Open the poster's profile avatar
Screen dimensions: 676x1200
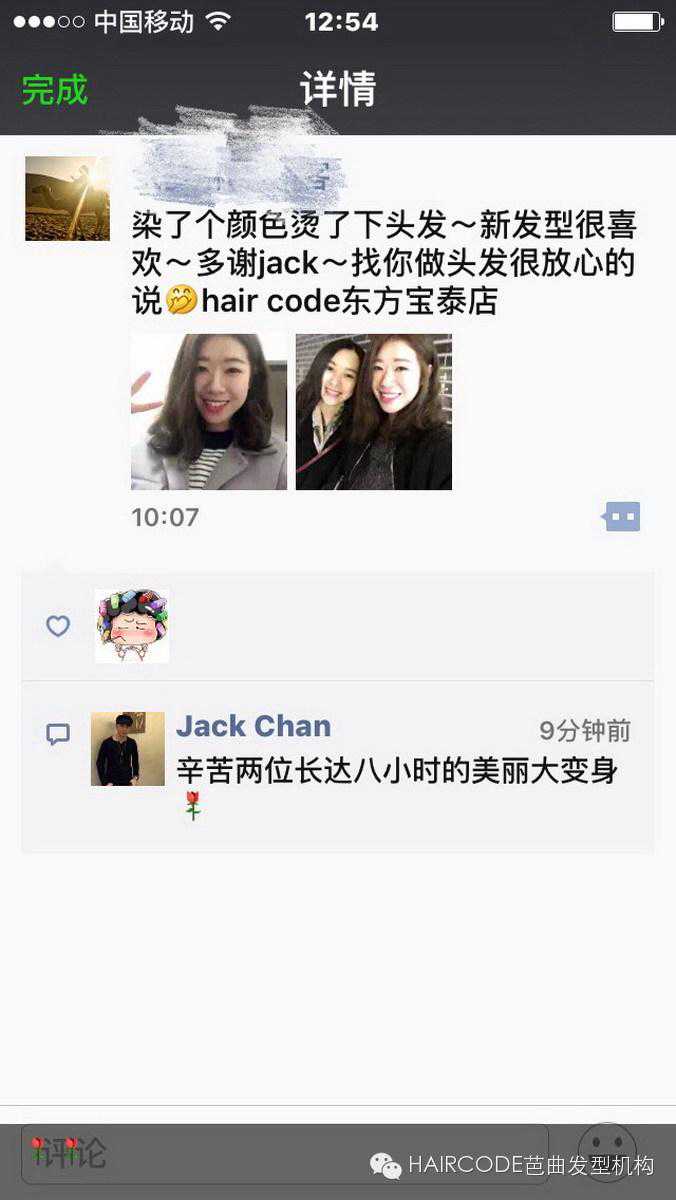pyautogui.click(x=67, y=199)
